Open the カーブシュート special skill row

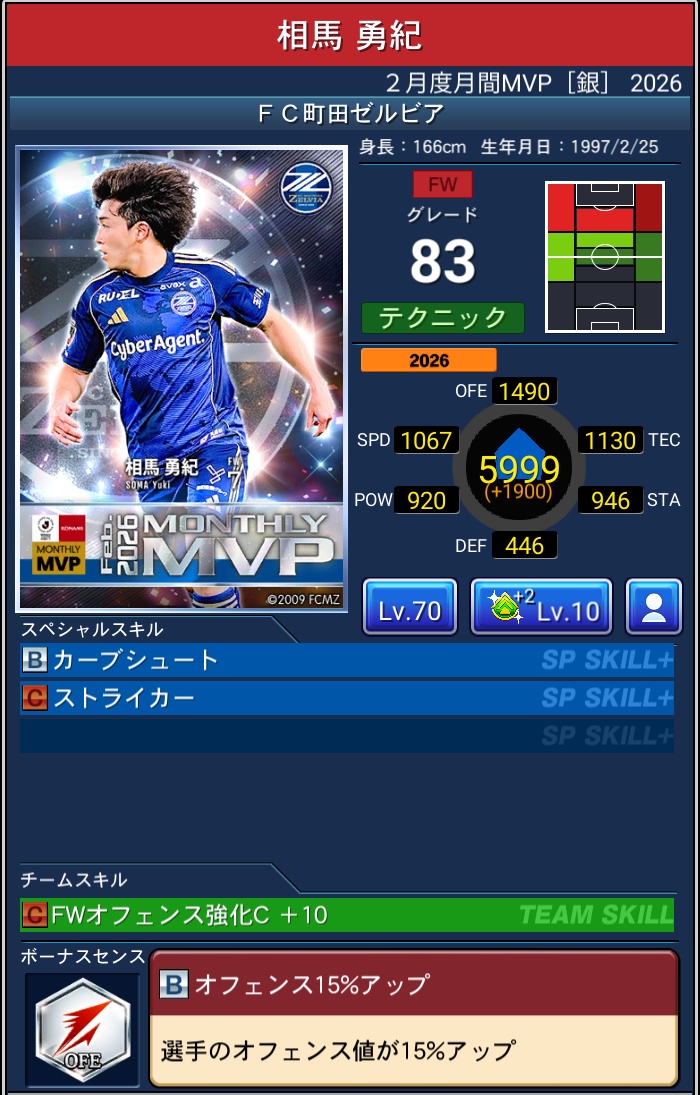click(x=346, y=660)
